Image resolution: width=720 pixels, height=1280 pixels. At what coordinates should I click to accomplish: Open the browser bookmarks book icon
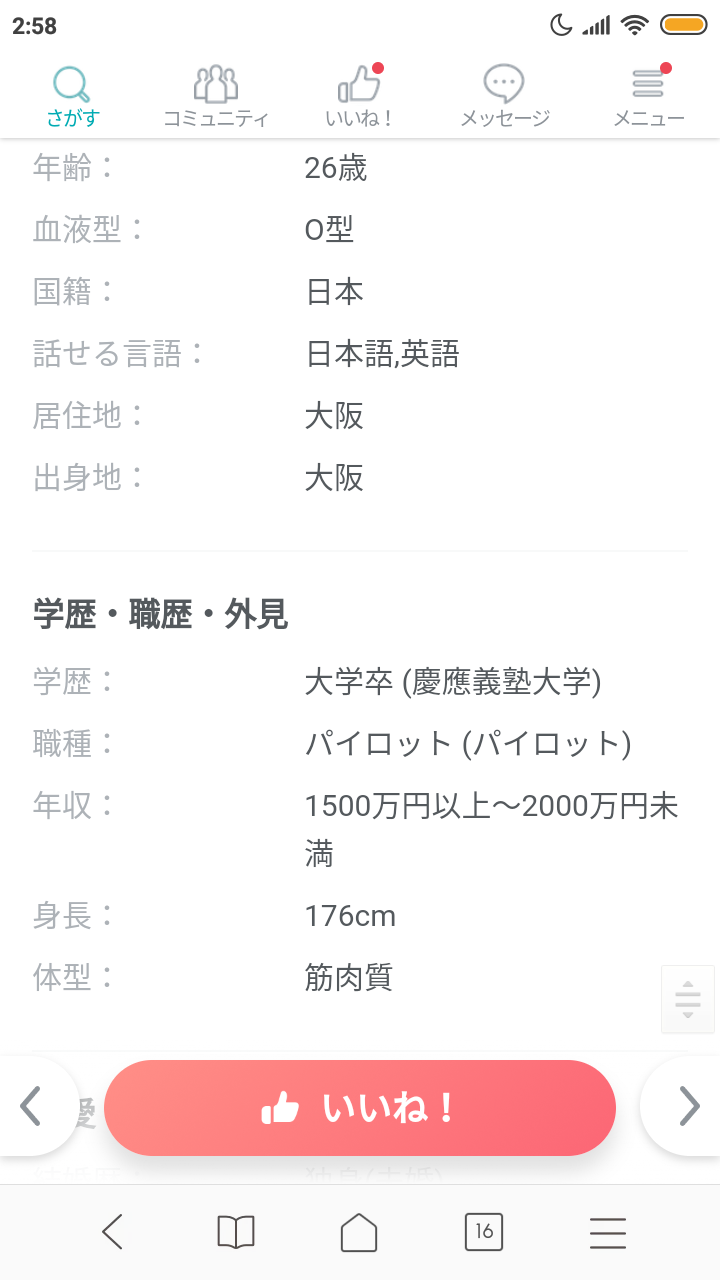(236, 1232)
